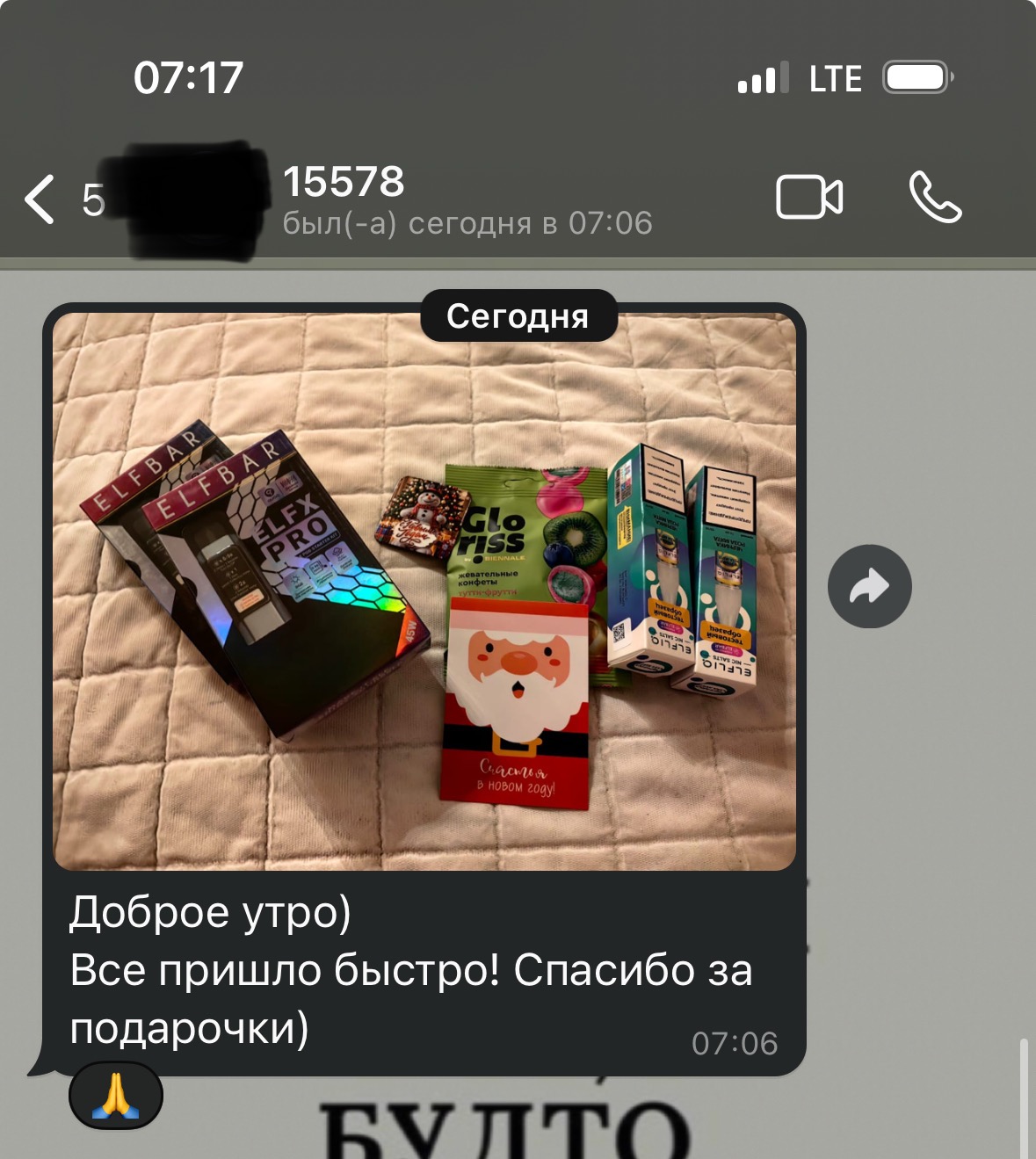
Task: Tap the praying hands reaction
Action: (x=116, y=1096)
